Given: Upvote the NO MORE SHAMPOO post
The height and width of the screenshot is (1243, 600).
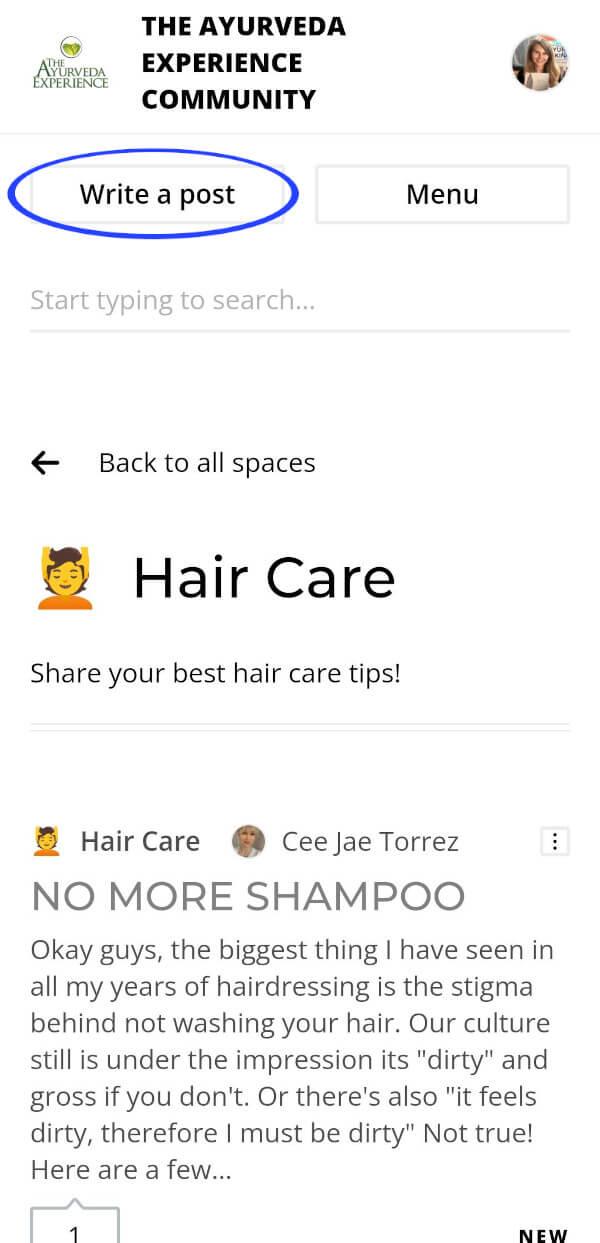Looking at the screenshot, I should (x=75, y=1225).
